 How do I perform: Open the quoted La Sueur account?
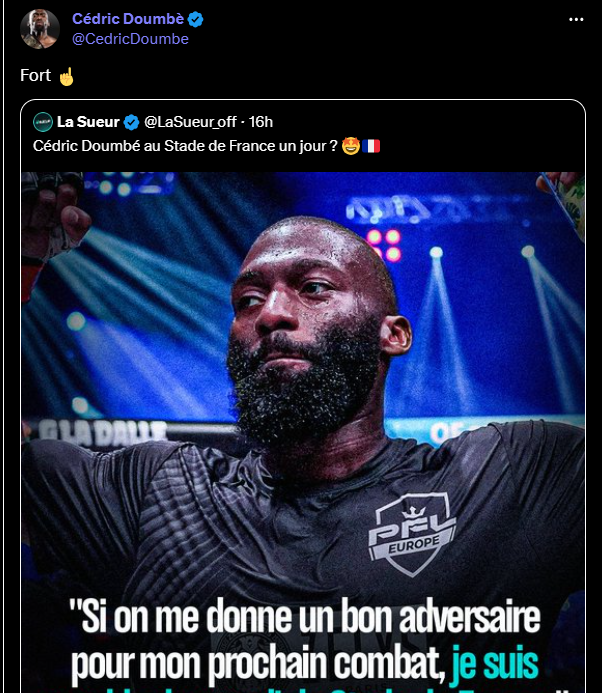(x=88, y=122)
